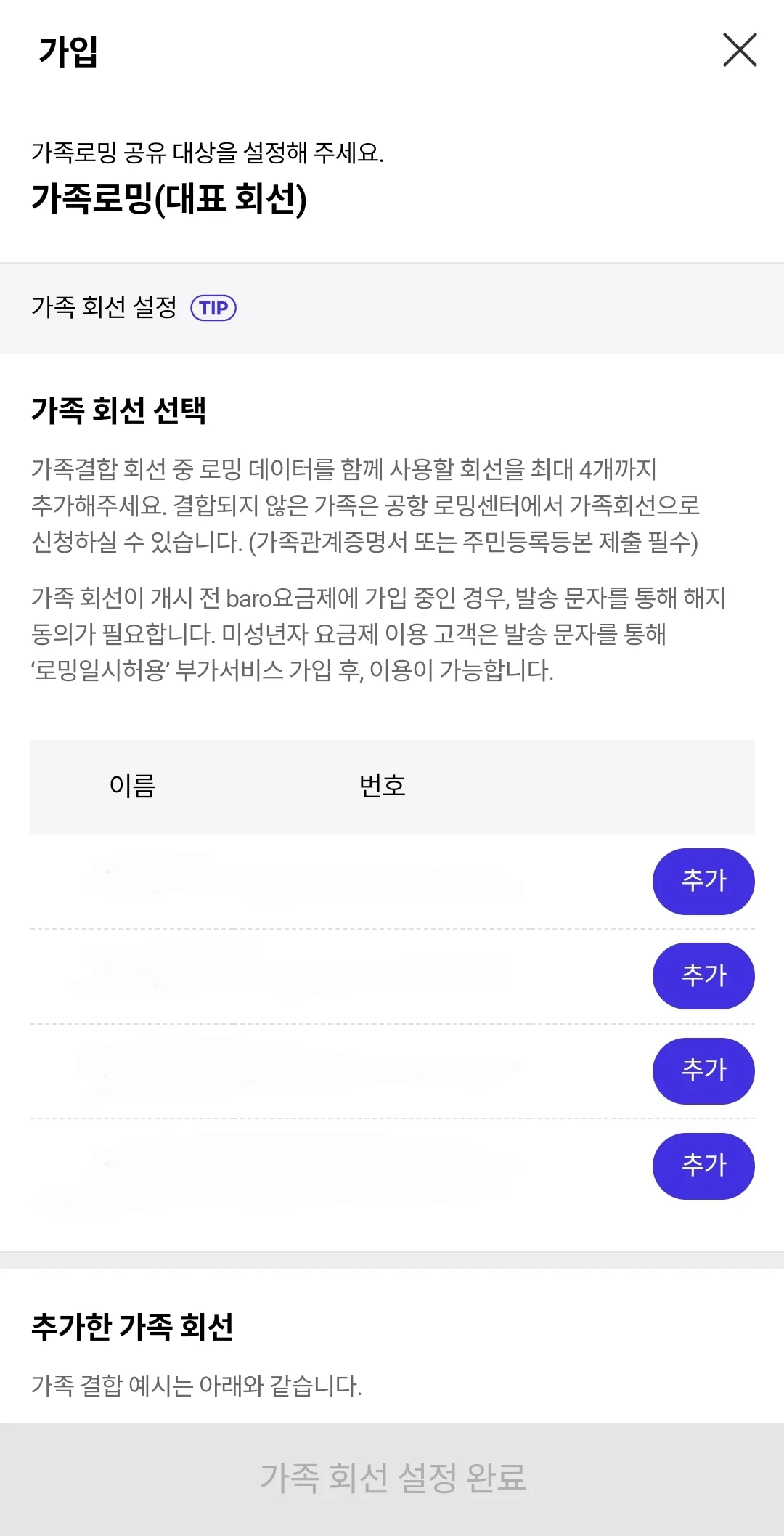The width and height of the screenshot is (784, 1536).
Task: Open the TIP info badge next to 가족 회선 설정
Action: coord(214,308)
